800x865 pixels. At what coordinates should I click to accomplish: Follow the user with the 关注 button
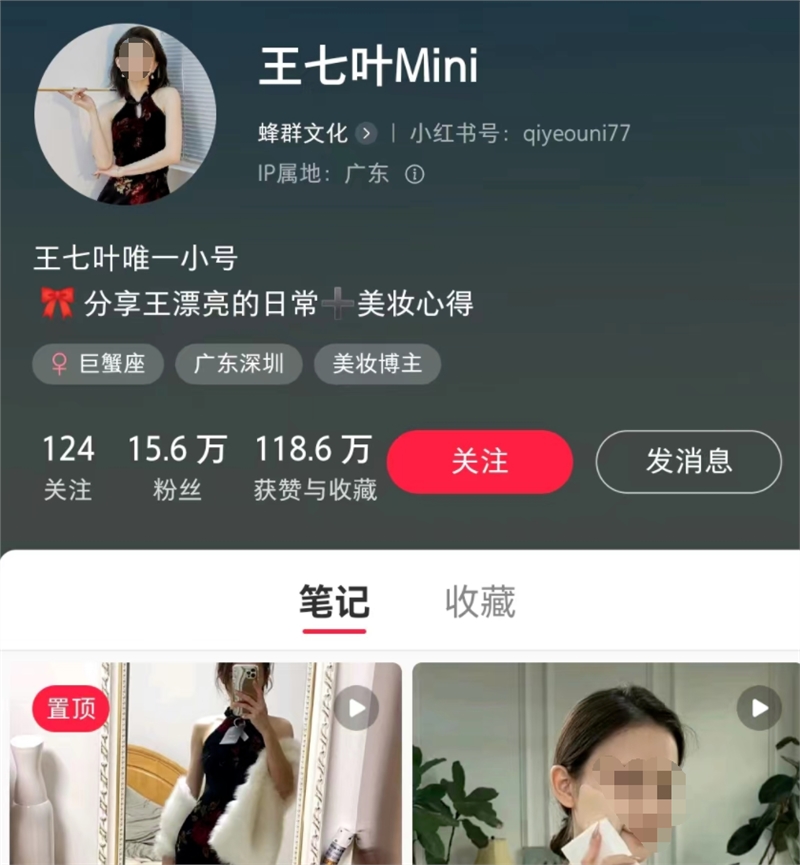[479, 462]
